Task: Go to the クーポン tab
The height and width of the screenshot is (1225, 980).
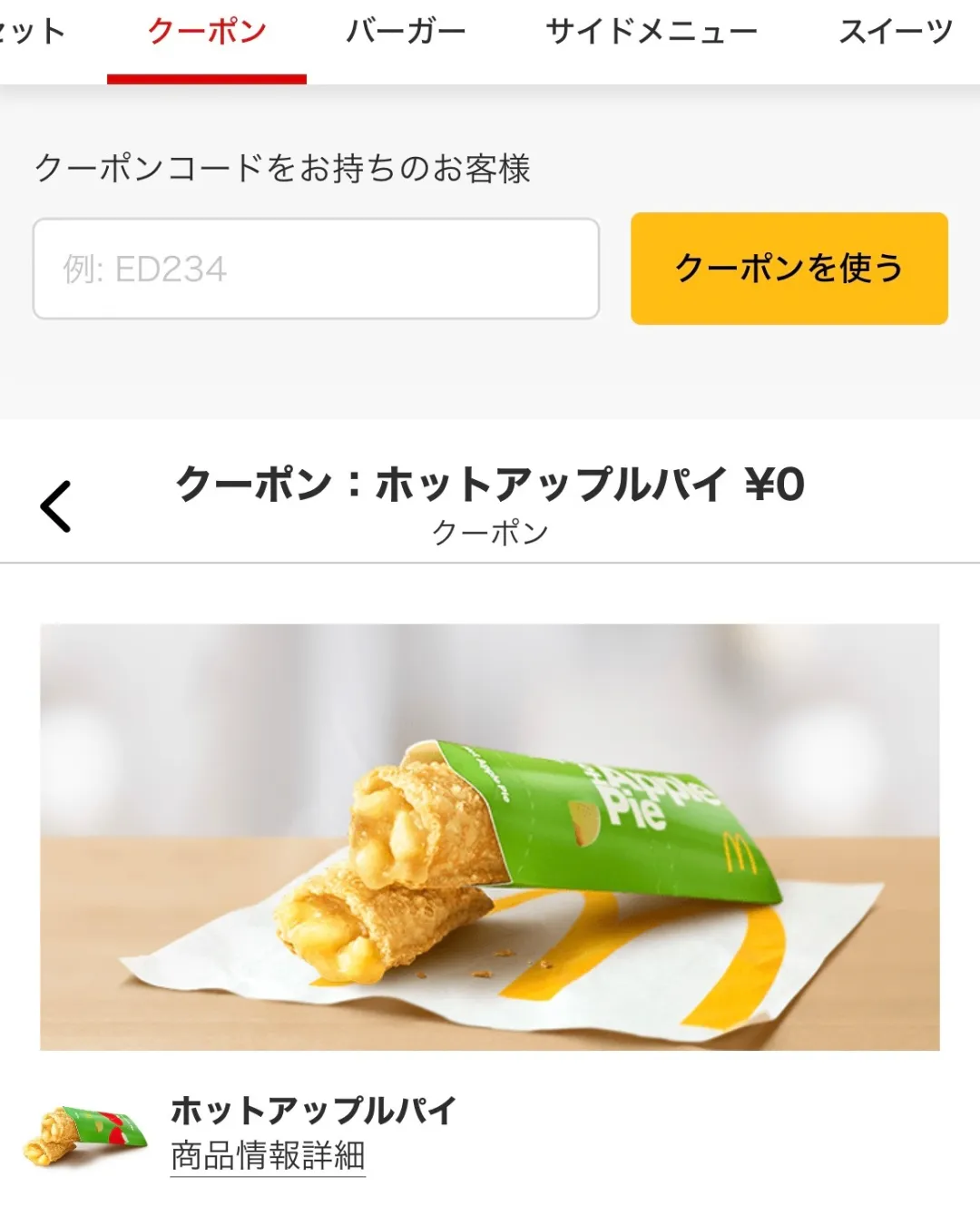Action: 205,30
